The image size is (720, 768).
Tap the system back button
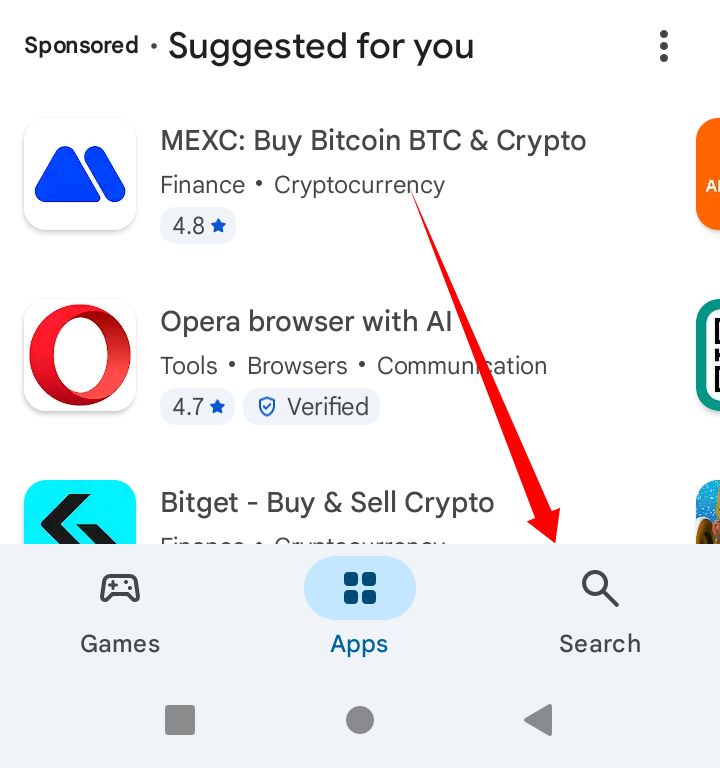click(539, 720)
